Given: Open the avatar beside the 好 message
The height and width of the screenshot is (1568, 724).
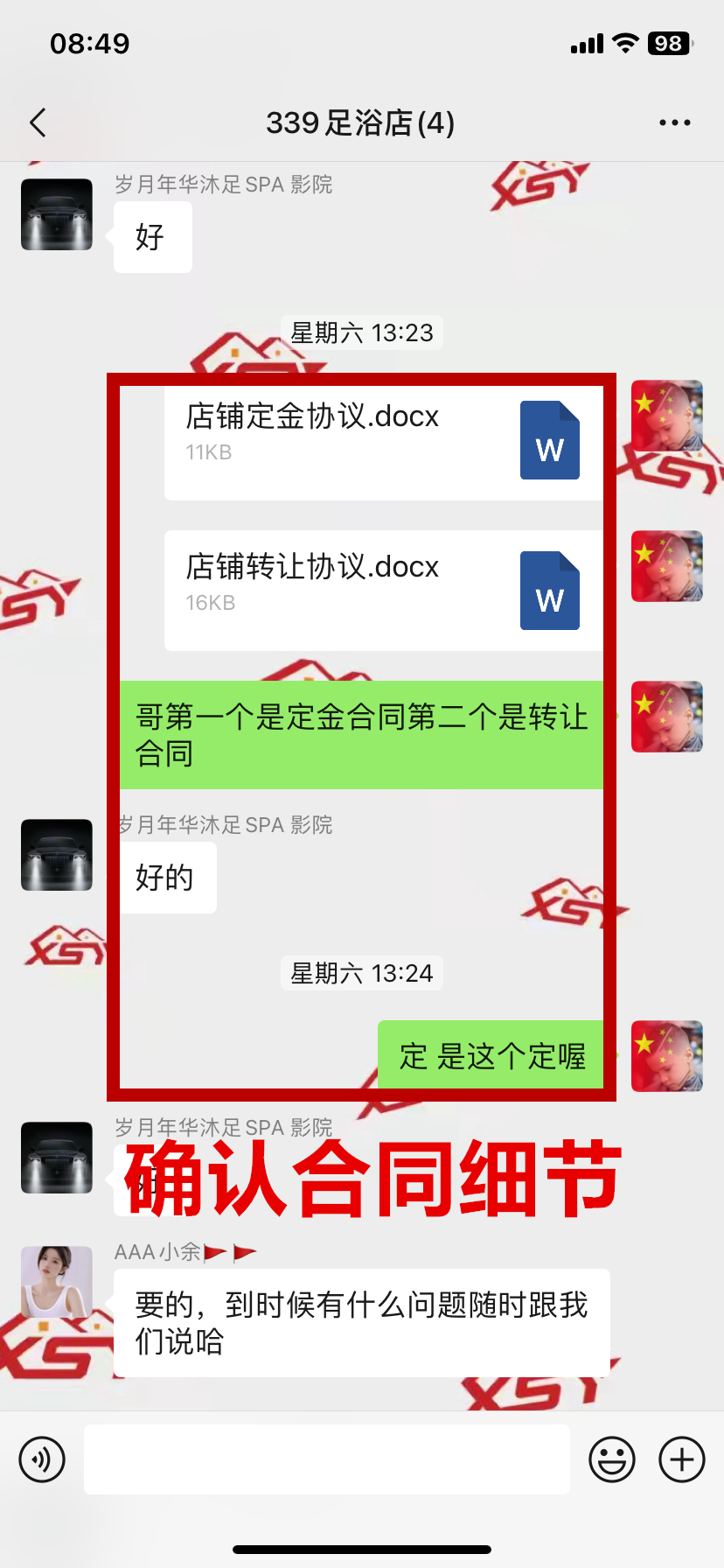Looking at the screenshot, I should click(57, 214).
